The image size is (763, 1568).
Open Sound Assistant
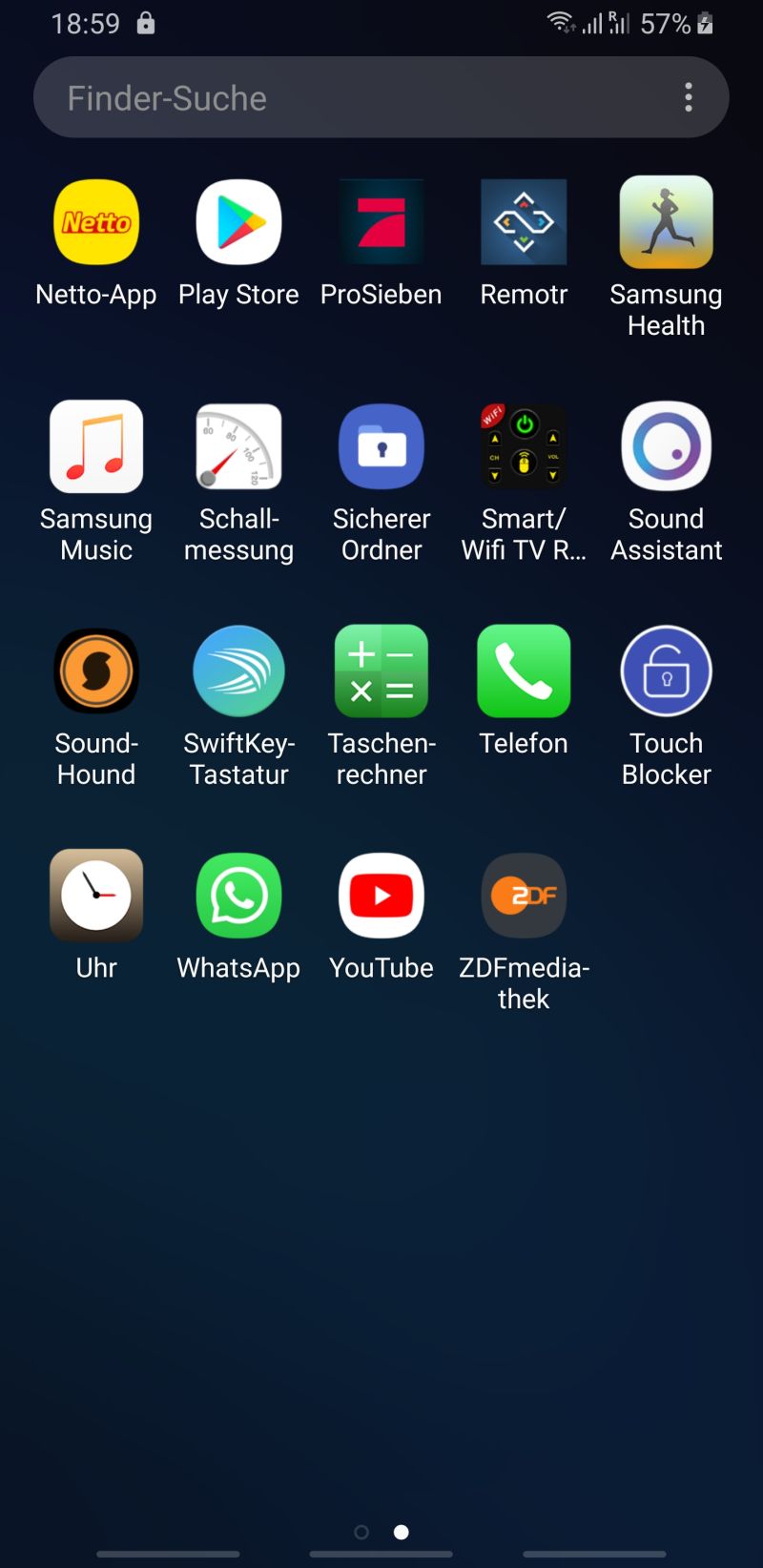pyautogui.click(x=667, y=447)
